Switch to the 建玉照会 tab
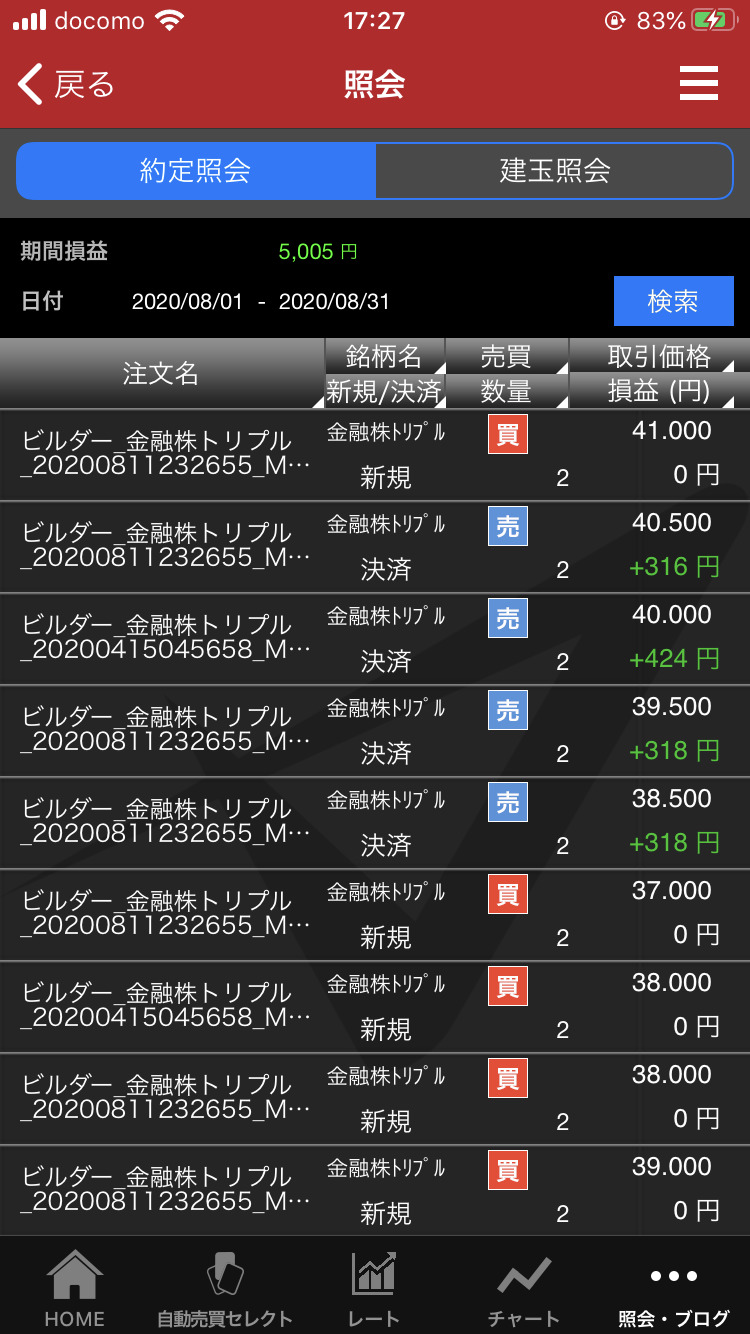 554,171
